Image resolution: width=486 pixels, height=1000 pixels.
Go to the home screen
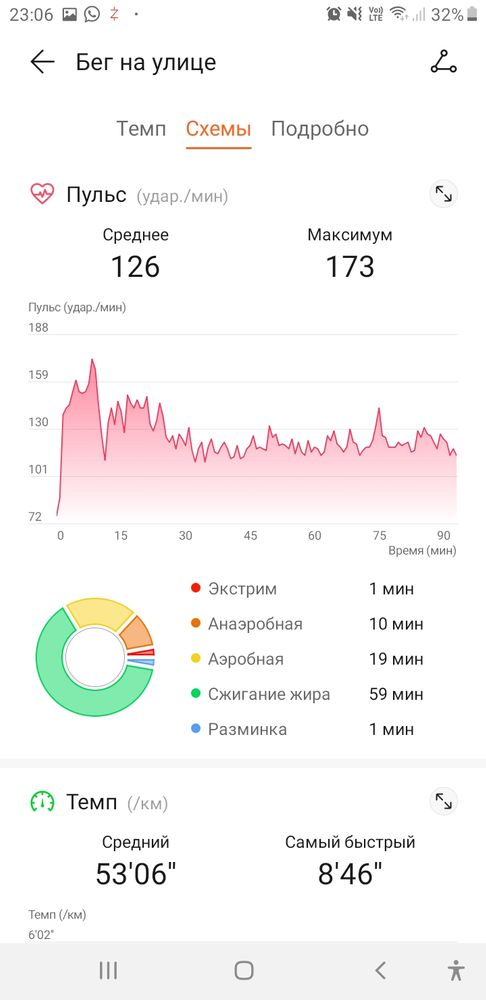pos(244,971)
